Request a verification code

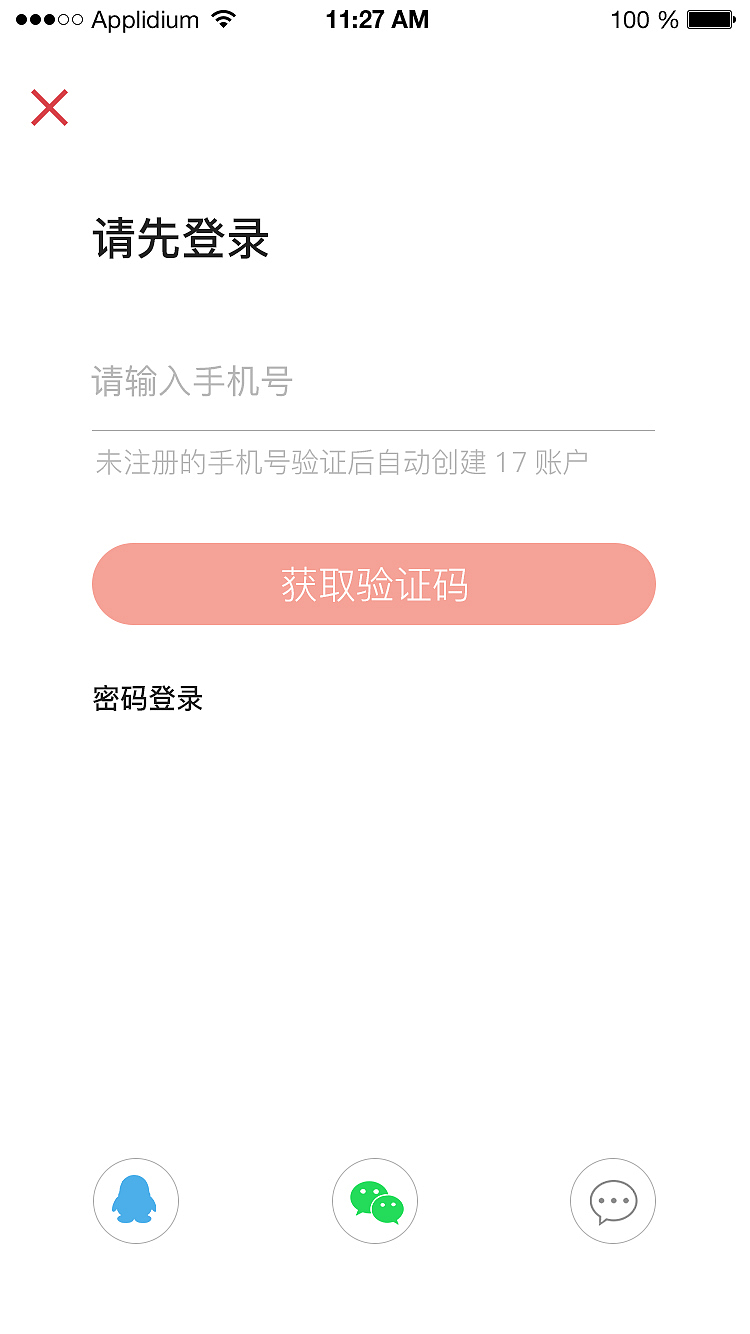(x=375, y=584)
